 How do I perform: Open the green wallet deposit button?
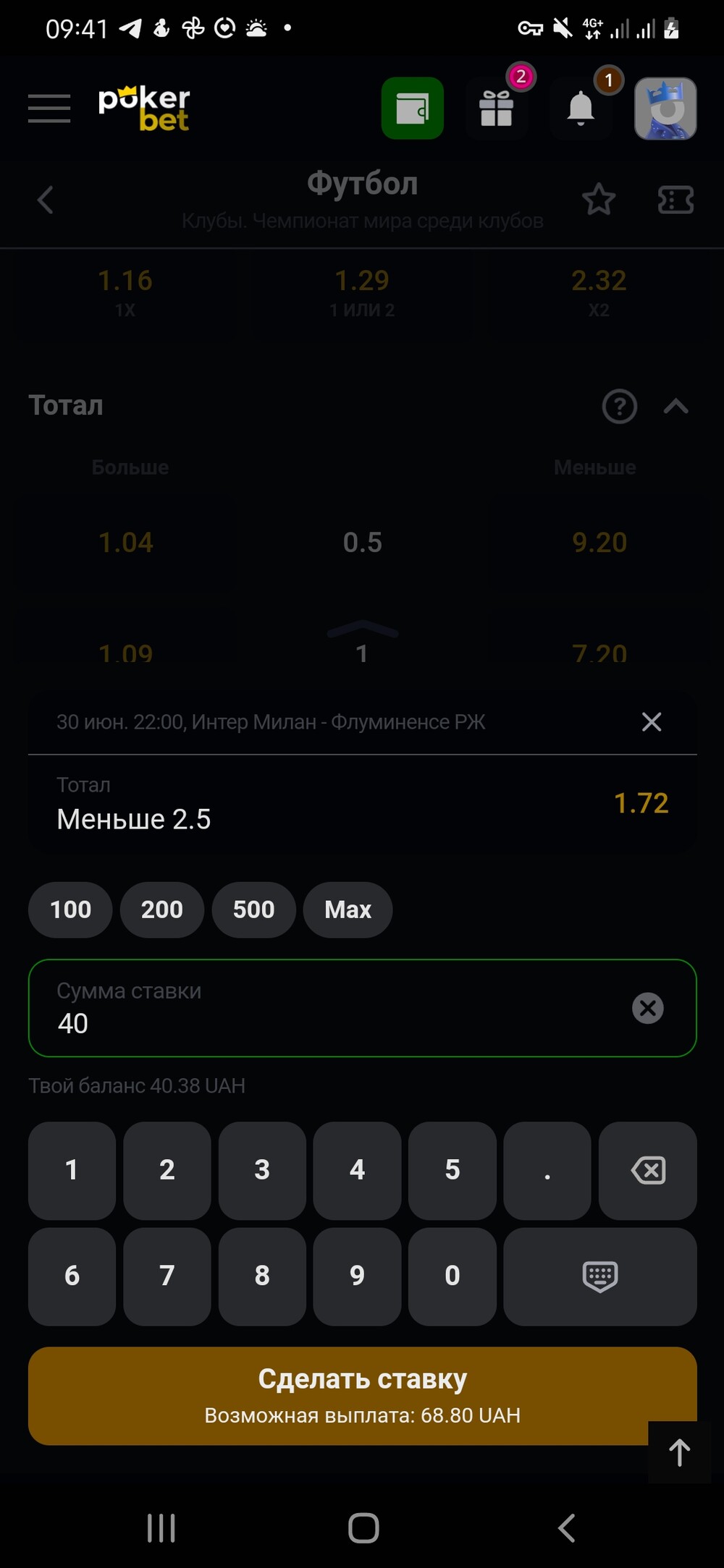click(x=413, y=109)
